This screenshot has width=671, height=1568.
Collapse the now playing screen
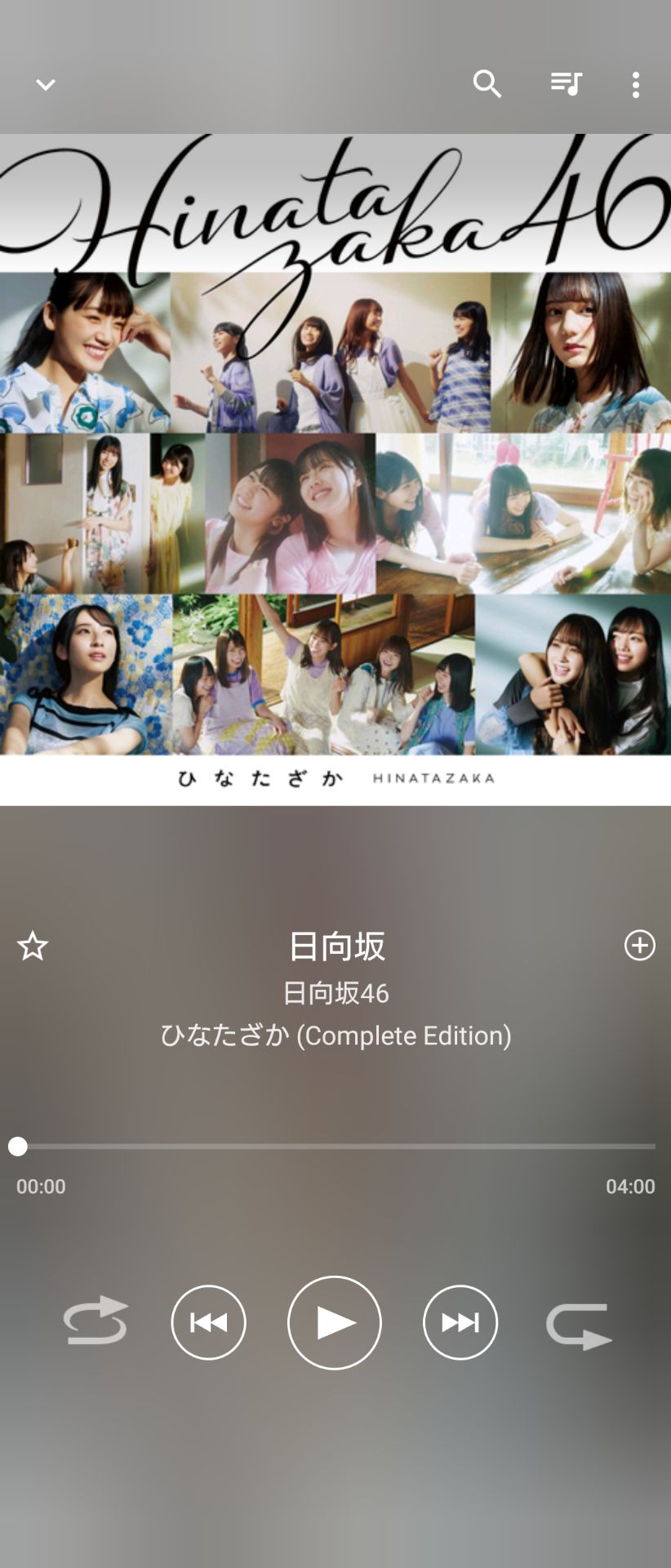pos(46,84)
